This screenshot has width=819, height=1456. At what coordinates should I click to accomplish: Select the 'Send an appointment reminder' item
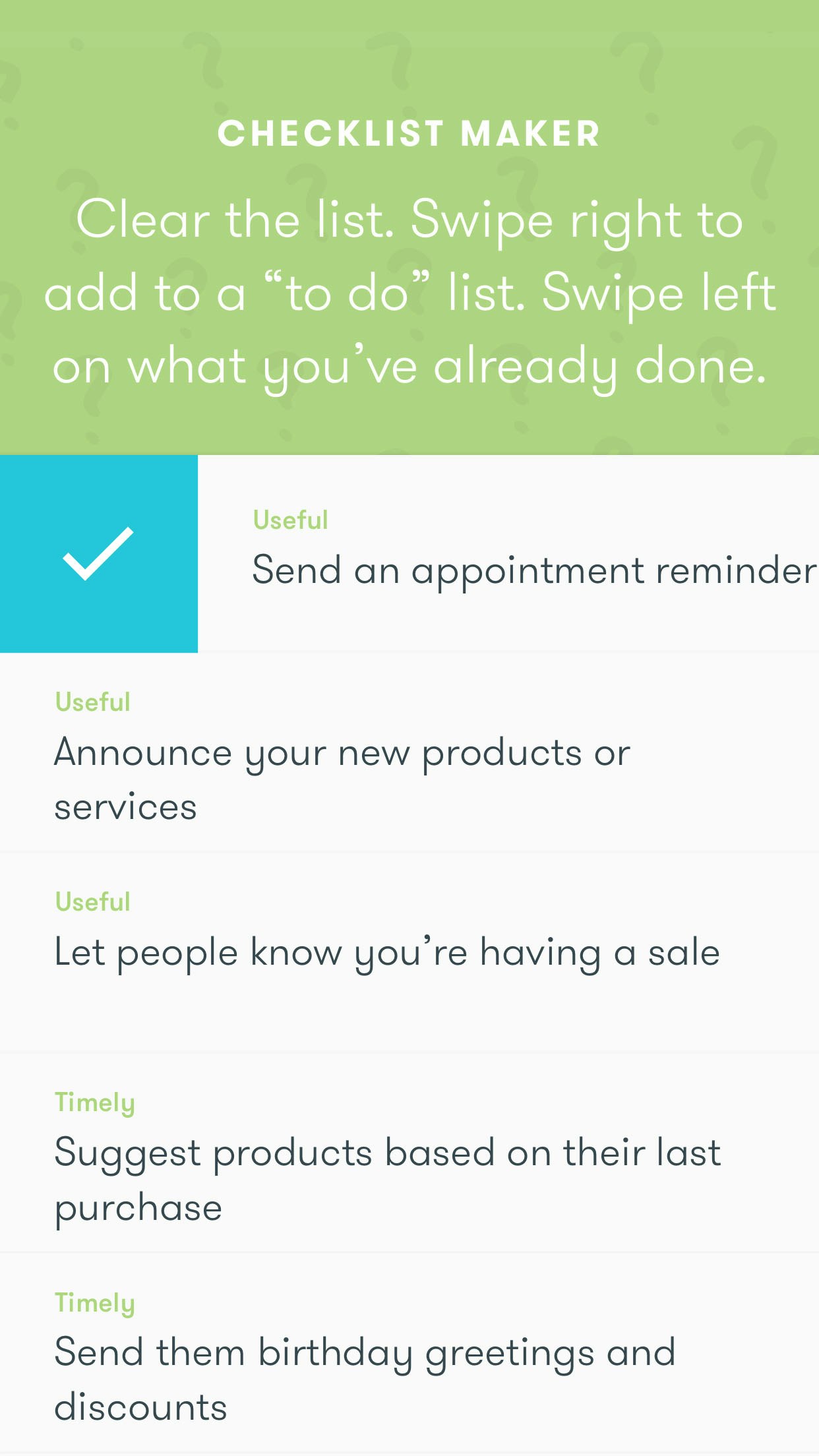[x=534, y=570]
